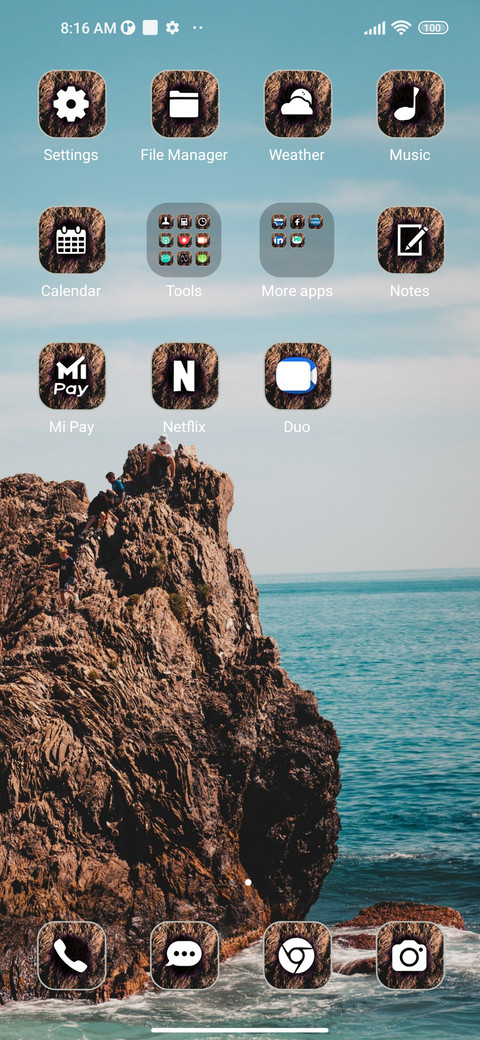The width and height of the screenshot is (480, 1040).
Task: Open Mi Pay
Action: (72, 376)
